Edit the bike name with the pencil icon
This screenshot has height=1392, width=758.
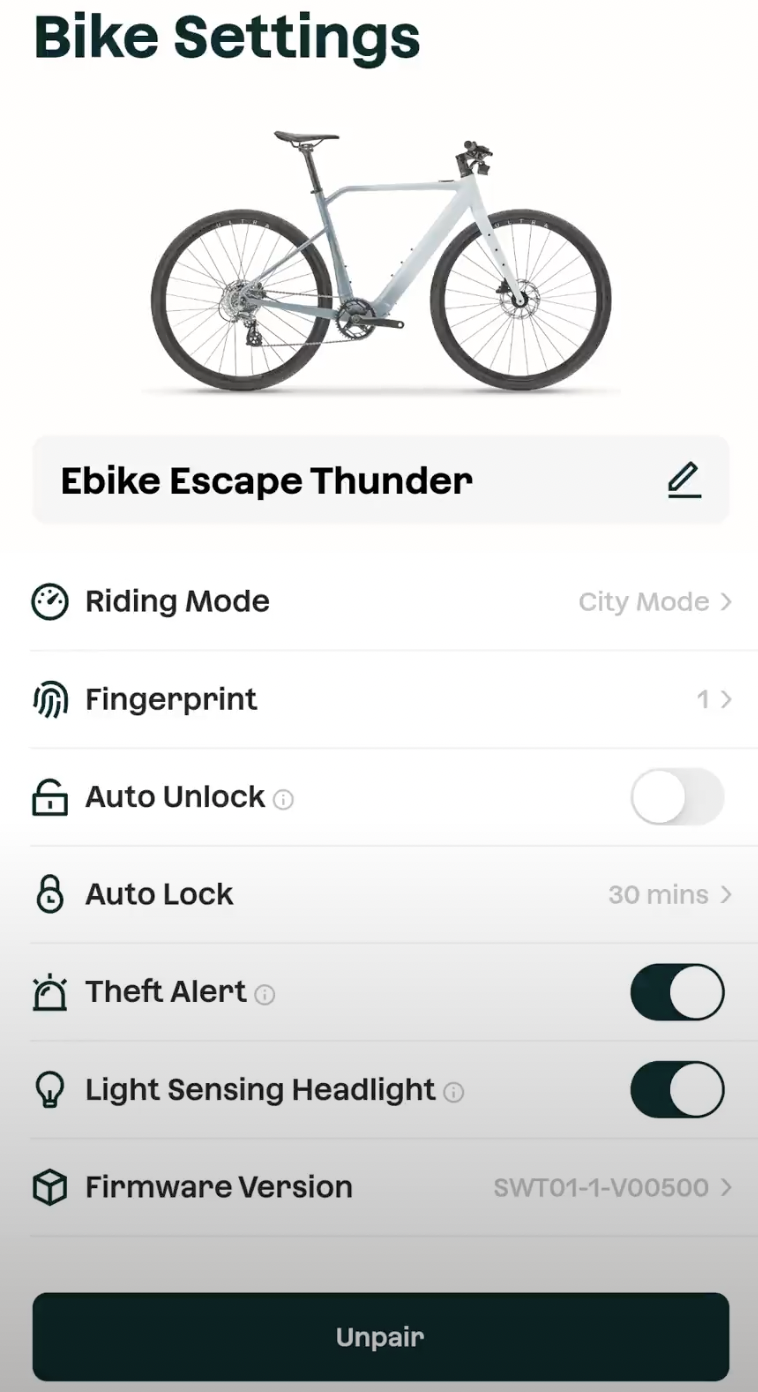[x=684, y=481]
